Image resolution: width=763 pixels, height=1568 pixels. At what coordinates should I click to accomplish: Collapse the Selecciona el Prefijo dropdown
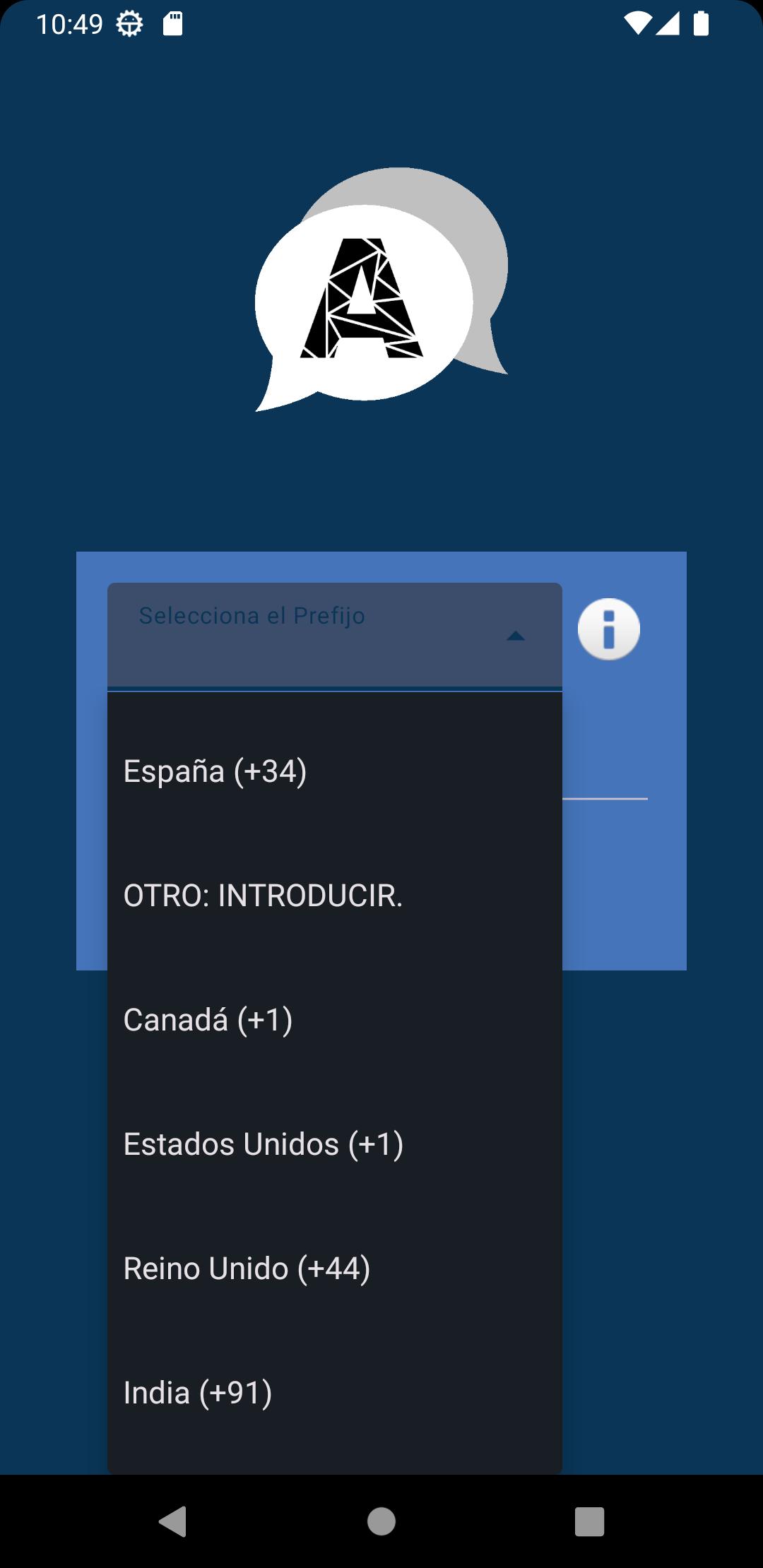click(x=335, y=636)
